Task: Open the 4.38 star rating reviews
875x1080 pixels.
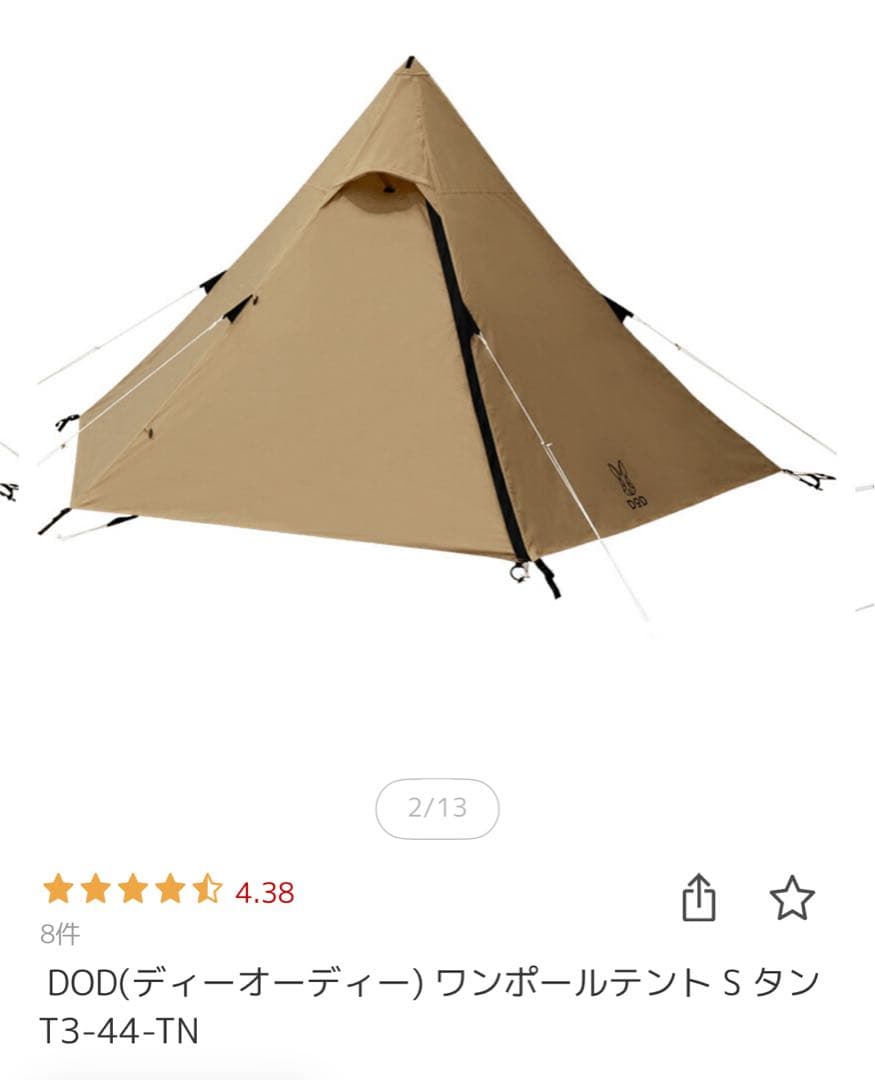Action: (168, 890)
